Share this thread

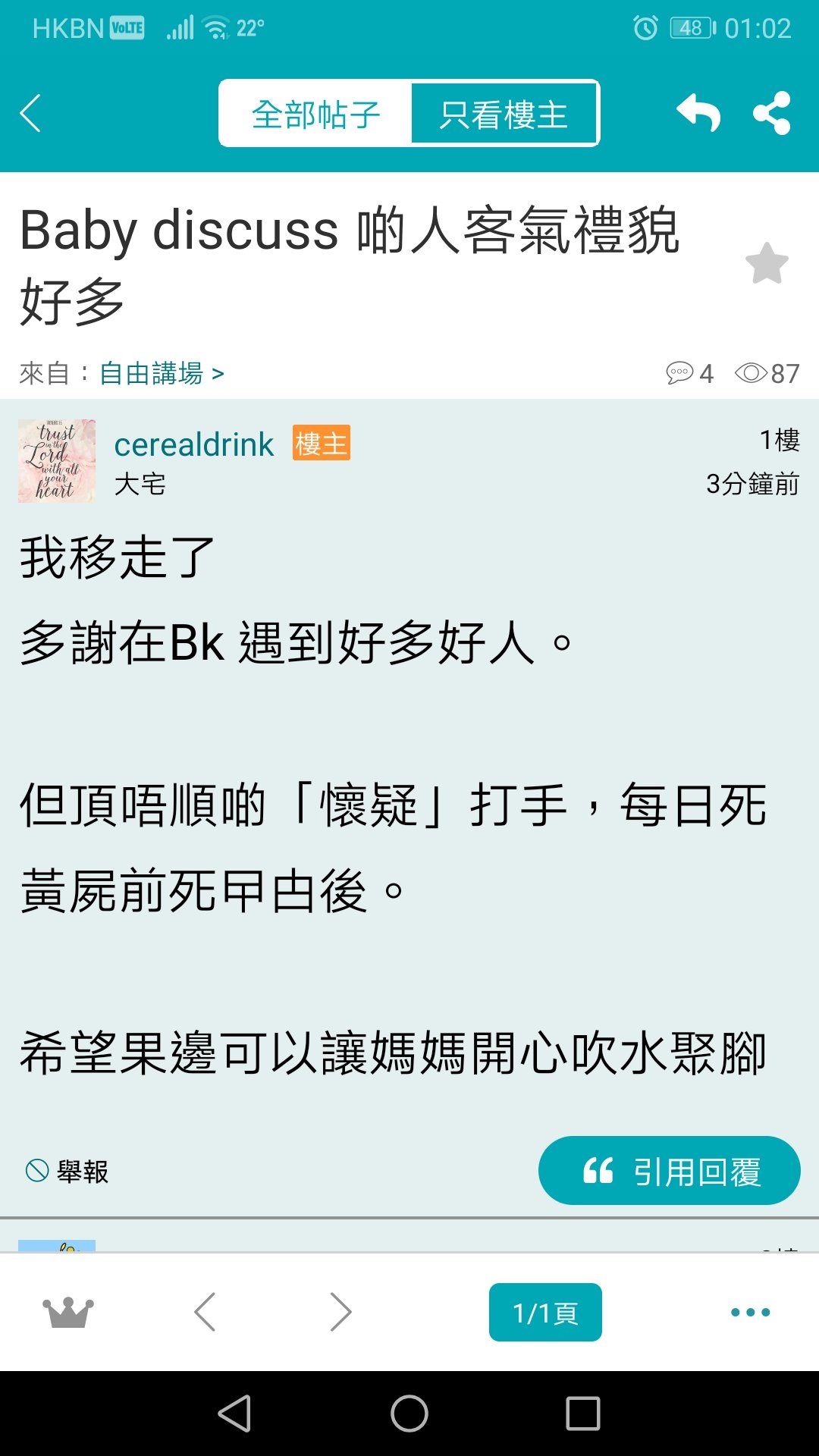[x=772, y=114]
